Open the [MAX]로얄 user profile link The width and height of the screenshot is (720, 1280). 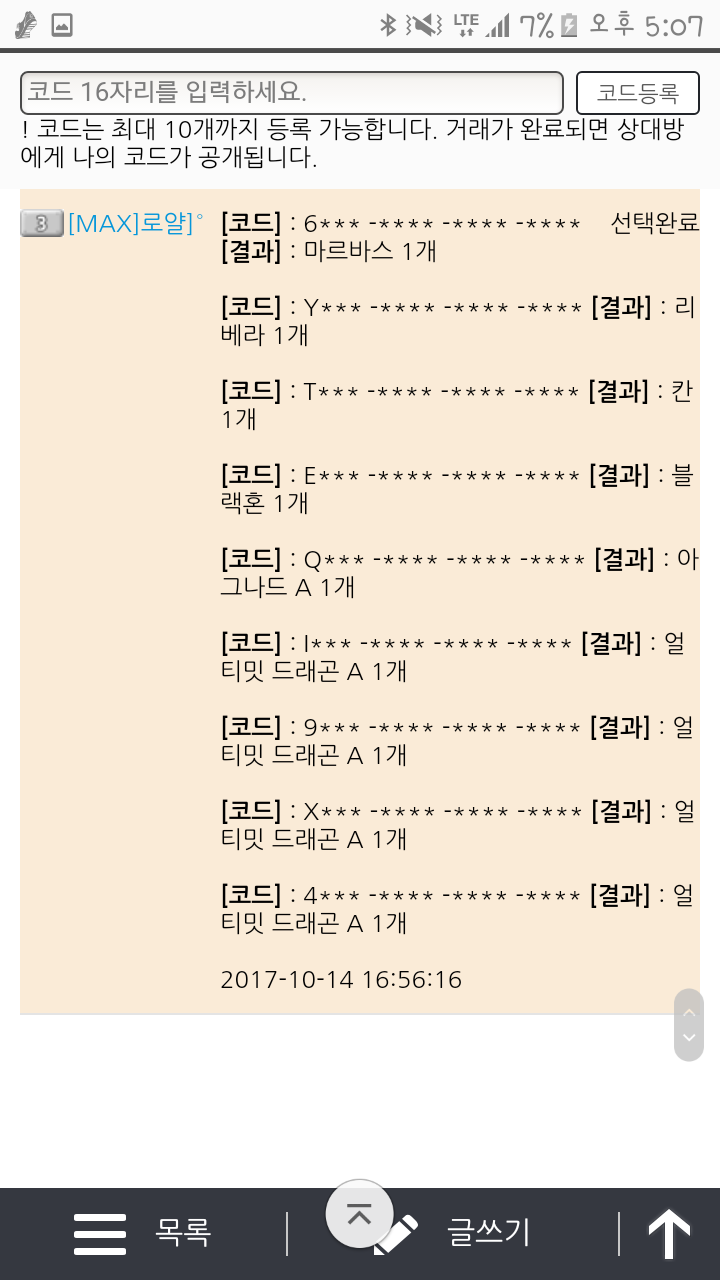pos(135,223)
